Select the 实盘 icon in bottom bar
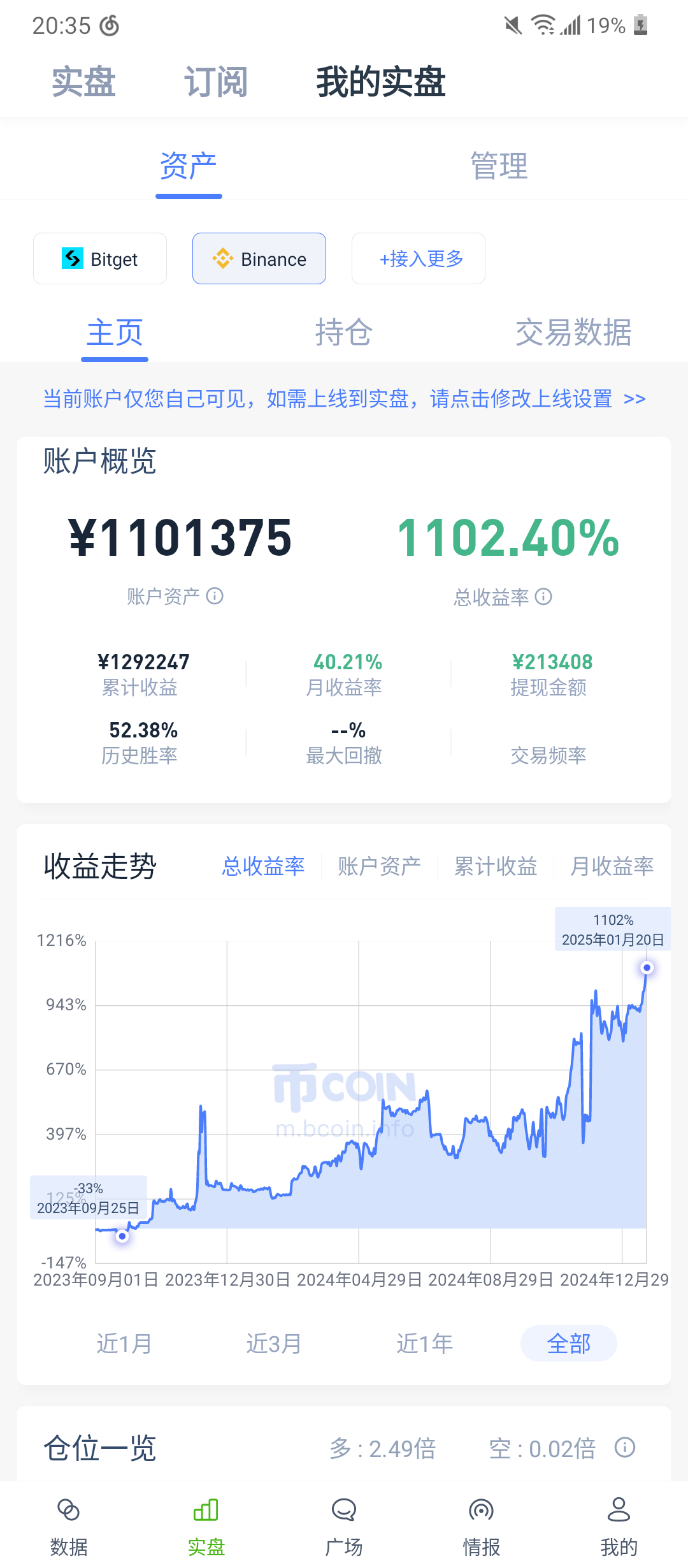 pos(206,1511)
